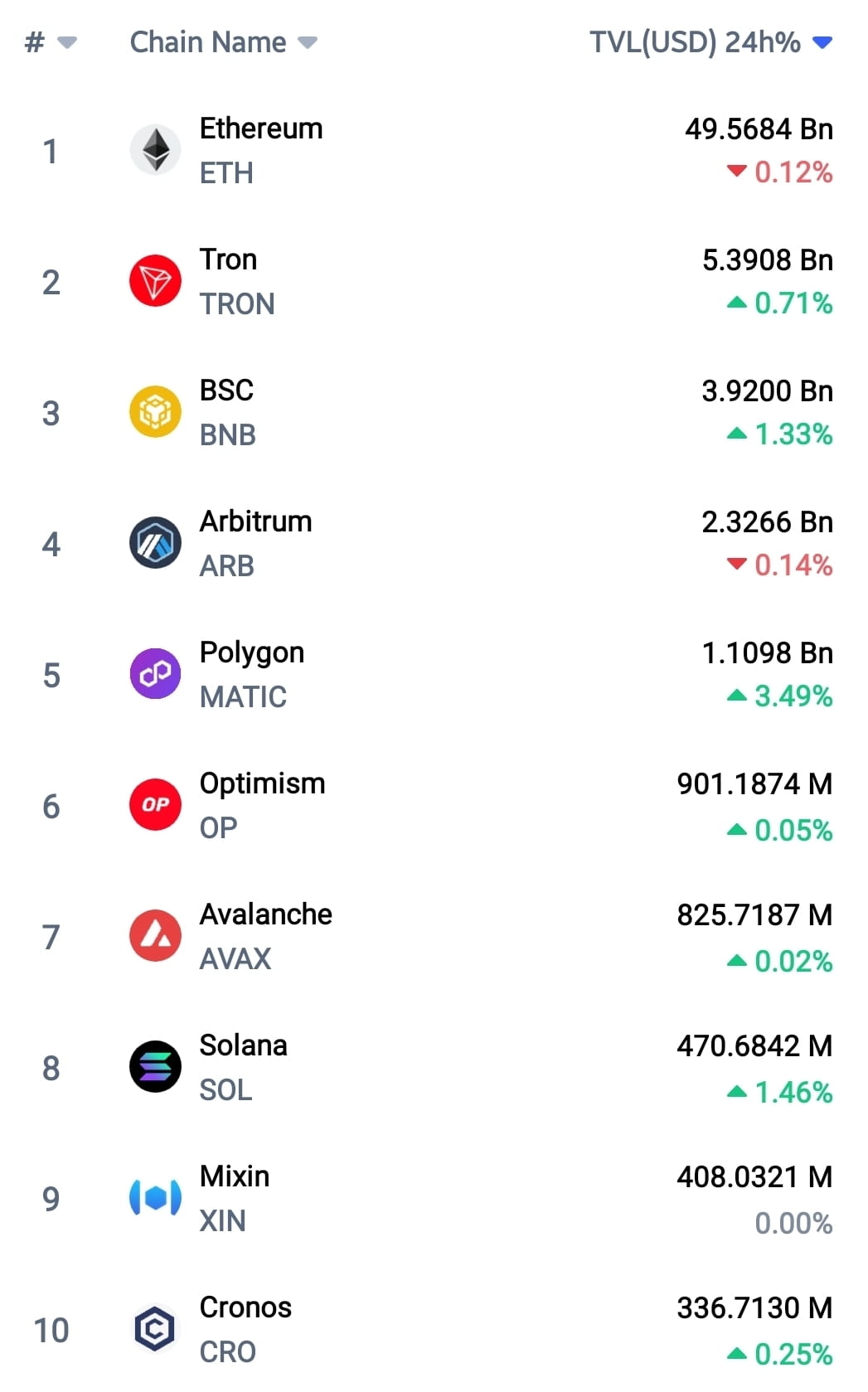Click the Cronos CRO logo
868x1392 pixels.
pyautogui.click(x=154, y=1328)
